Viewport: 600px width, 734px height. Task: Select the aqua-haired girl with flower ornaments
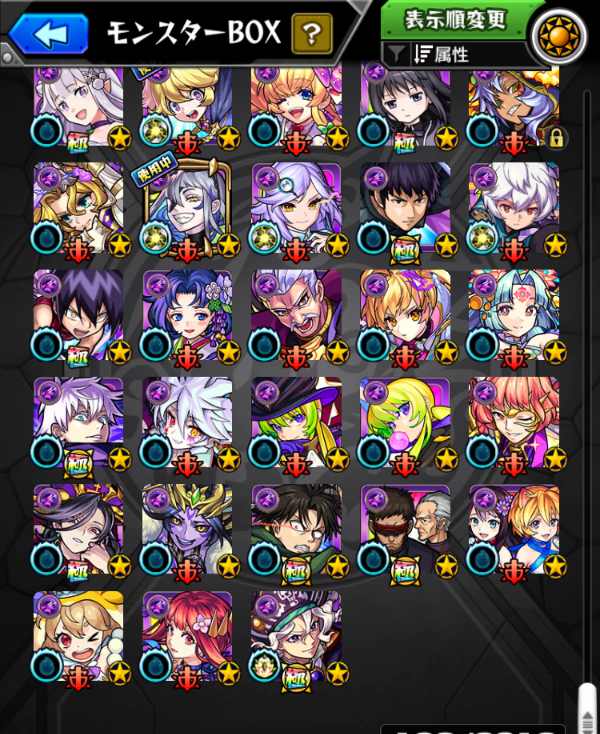(513, 315)
